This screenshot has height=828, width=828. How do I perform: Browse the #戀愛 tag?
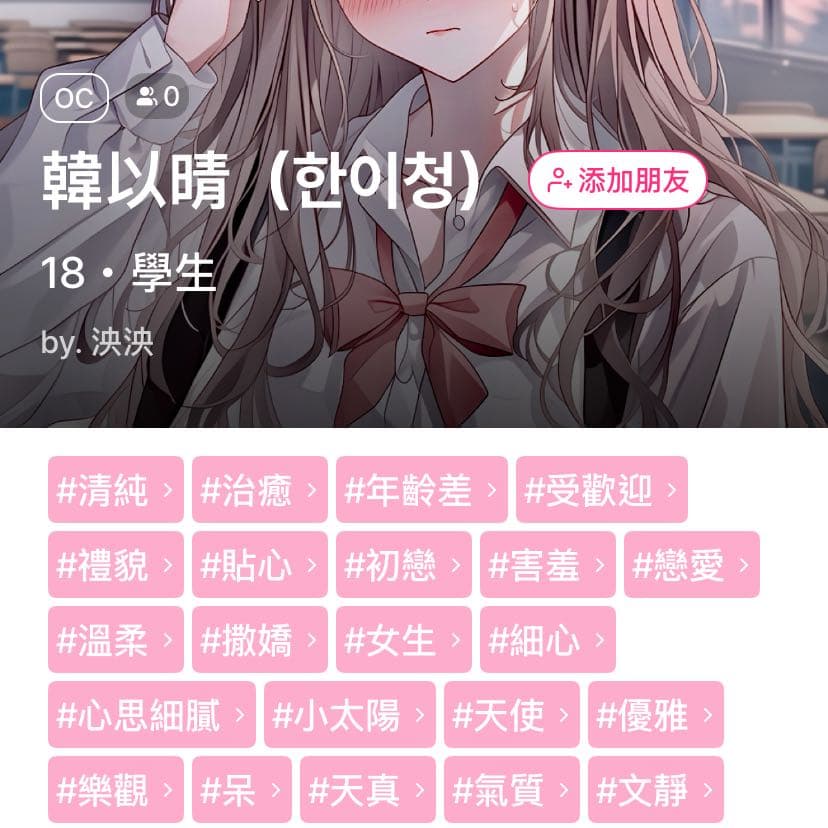tap(691, 565)
